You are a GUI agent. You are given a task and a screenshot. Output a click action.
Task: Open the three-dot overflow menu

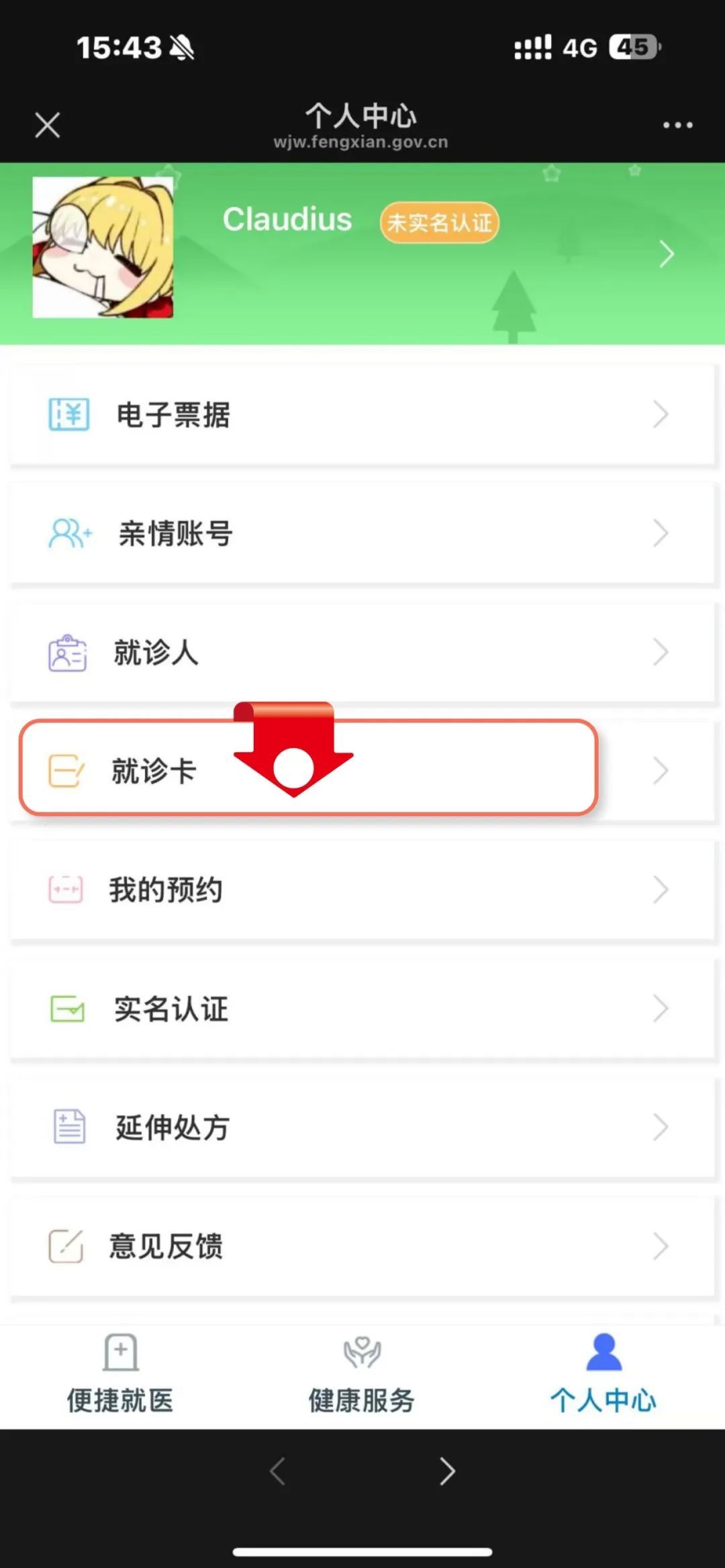(677, 125)
